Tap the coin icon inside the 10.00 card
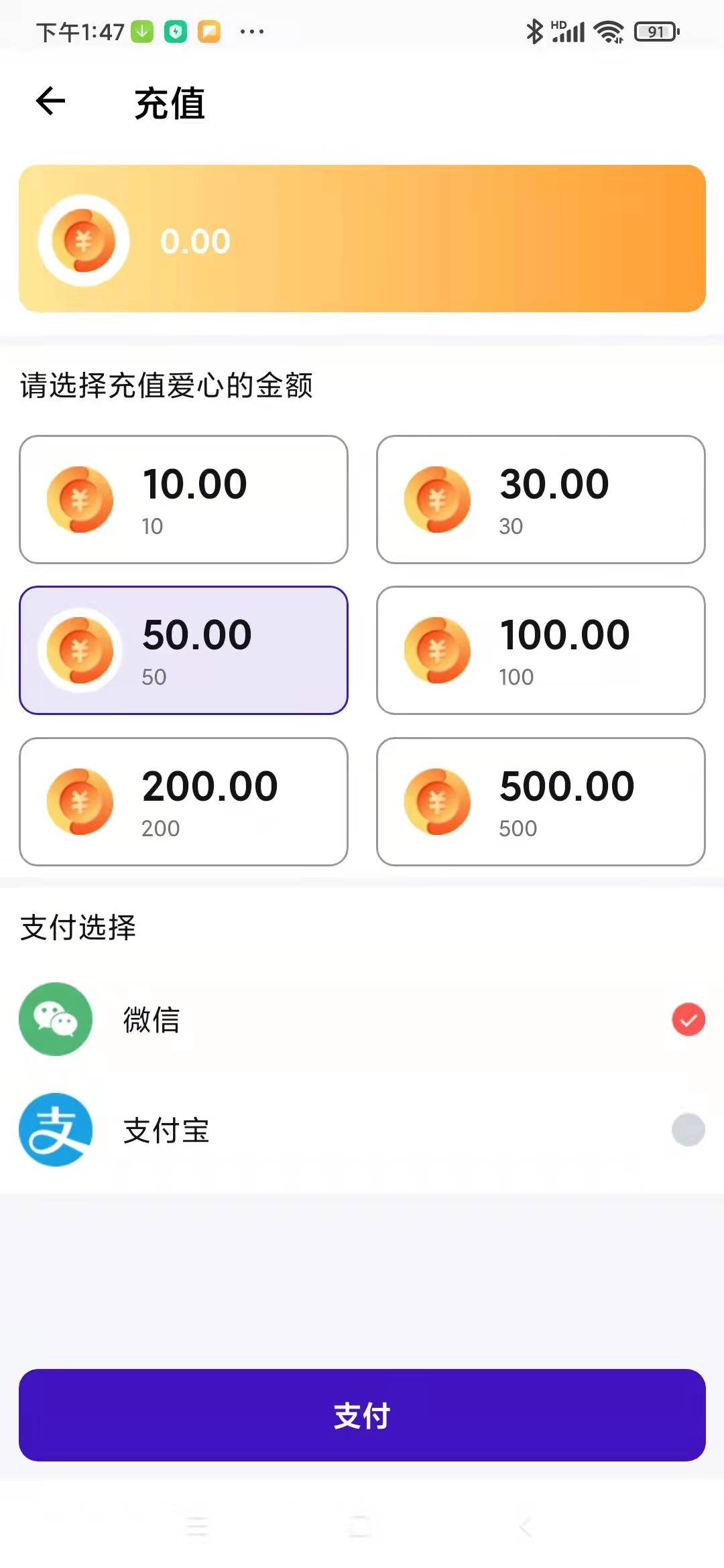This screenshot has width=724, height=1568. 80,499
